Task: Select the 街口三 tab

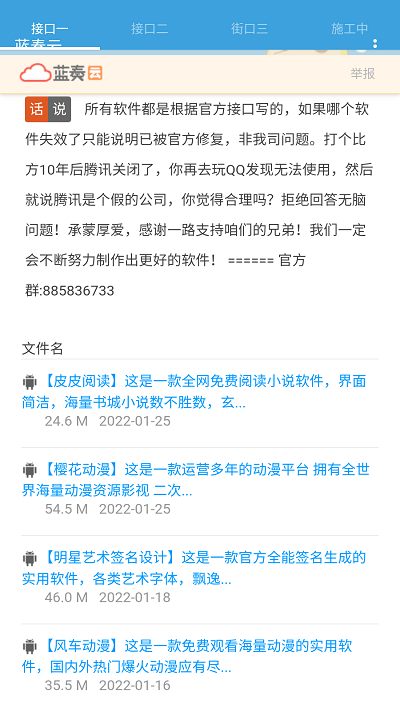Action: pos(249,29)
